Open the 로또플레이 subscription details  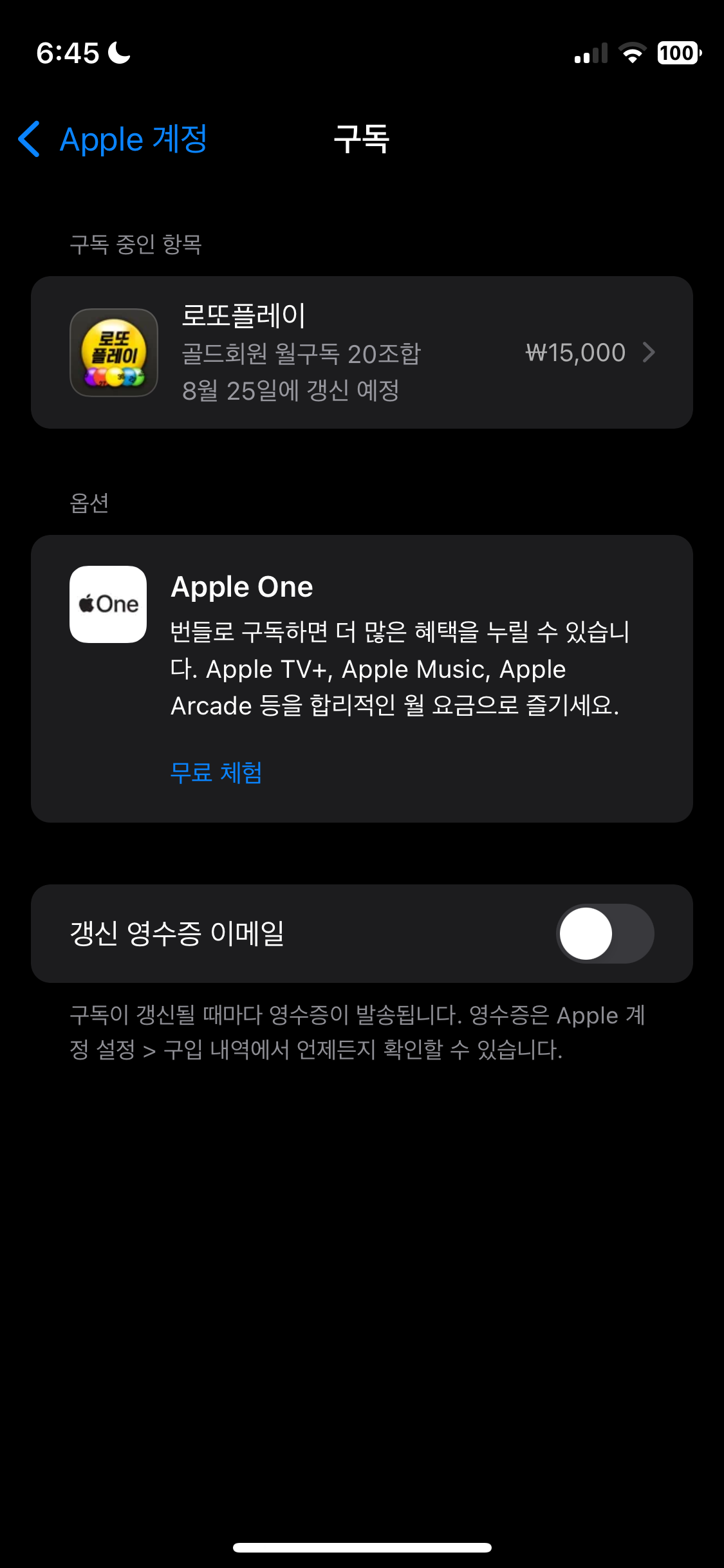point(362,353)
